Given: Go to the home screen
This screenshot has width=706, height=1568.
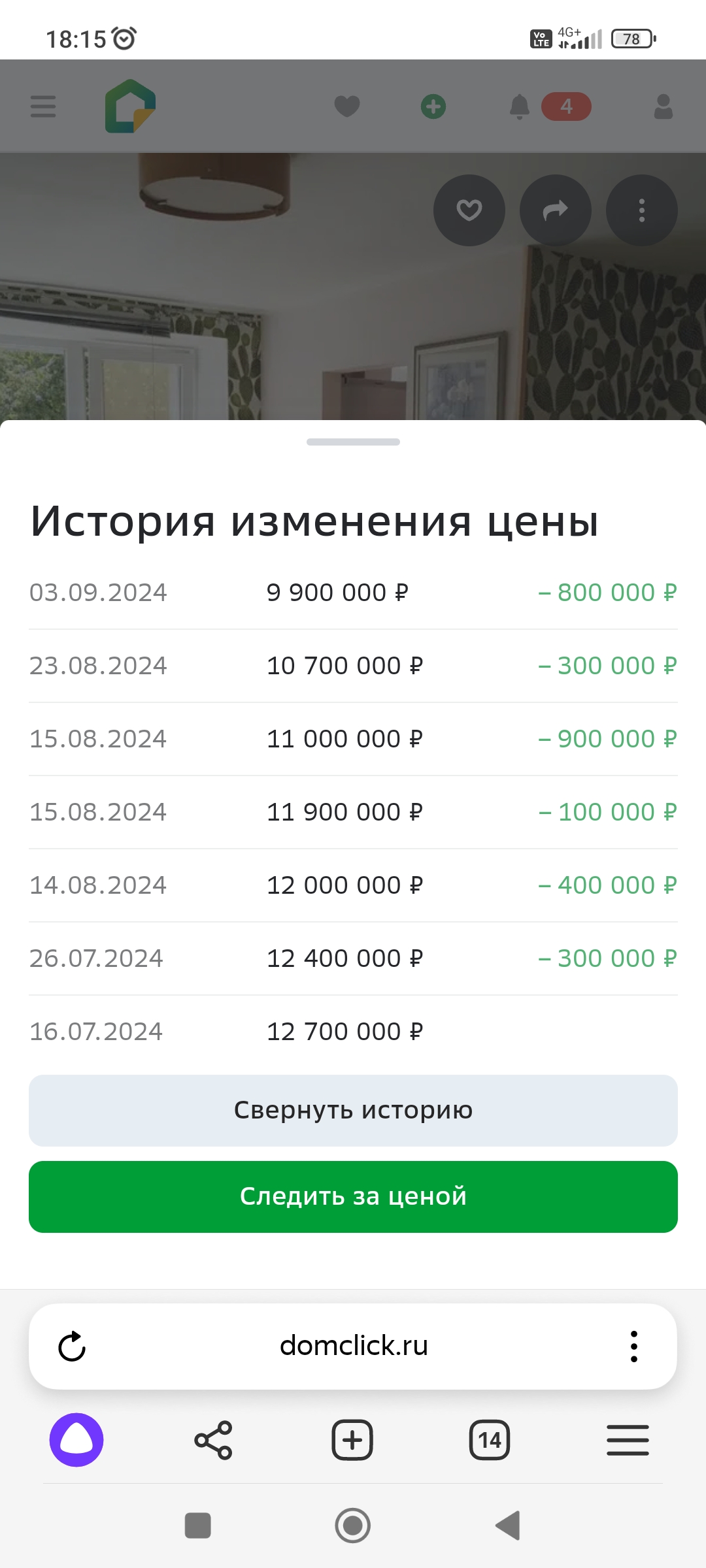Looking at the screenshot, I should (x=353, y=1526).
